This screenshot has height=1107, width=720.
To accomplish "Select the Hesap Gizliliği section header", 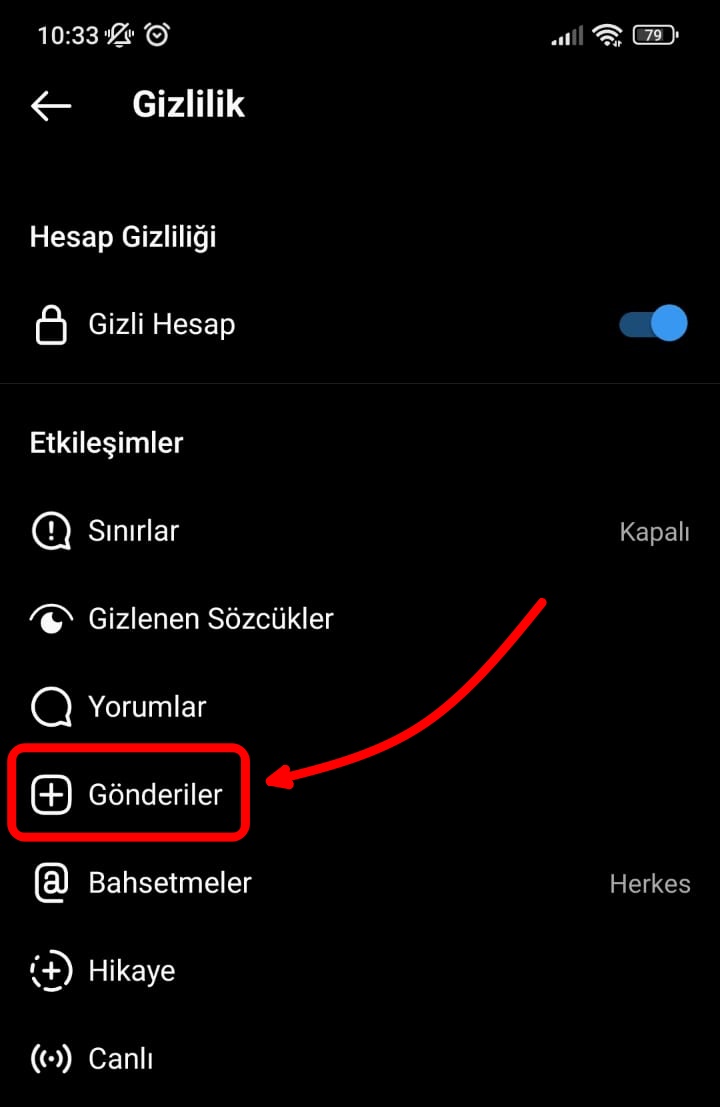I will pos(123,236).
